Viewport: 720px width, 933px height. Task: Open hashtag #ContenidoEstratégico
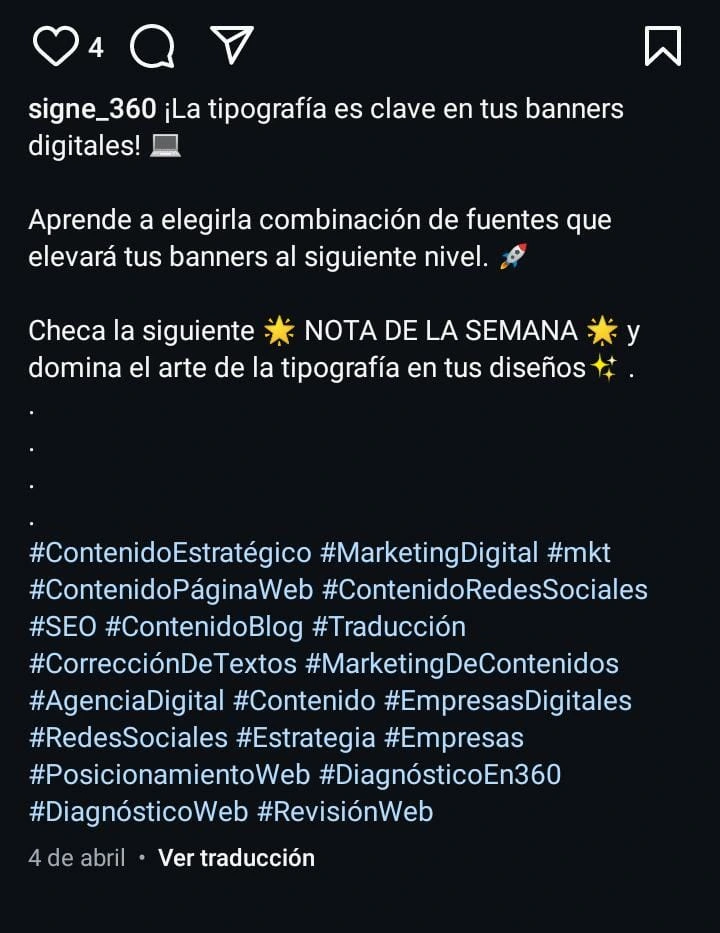click(170, 552)
